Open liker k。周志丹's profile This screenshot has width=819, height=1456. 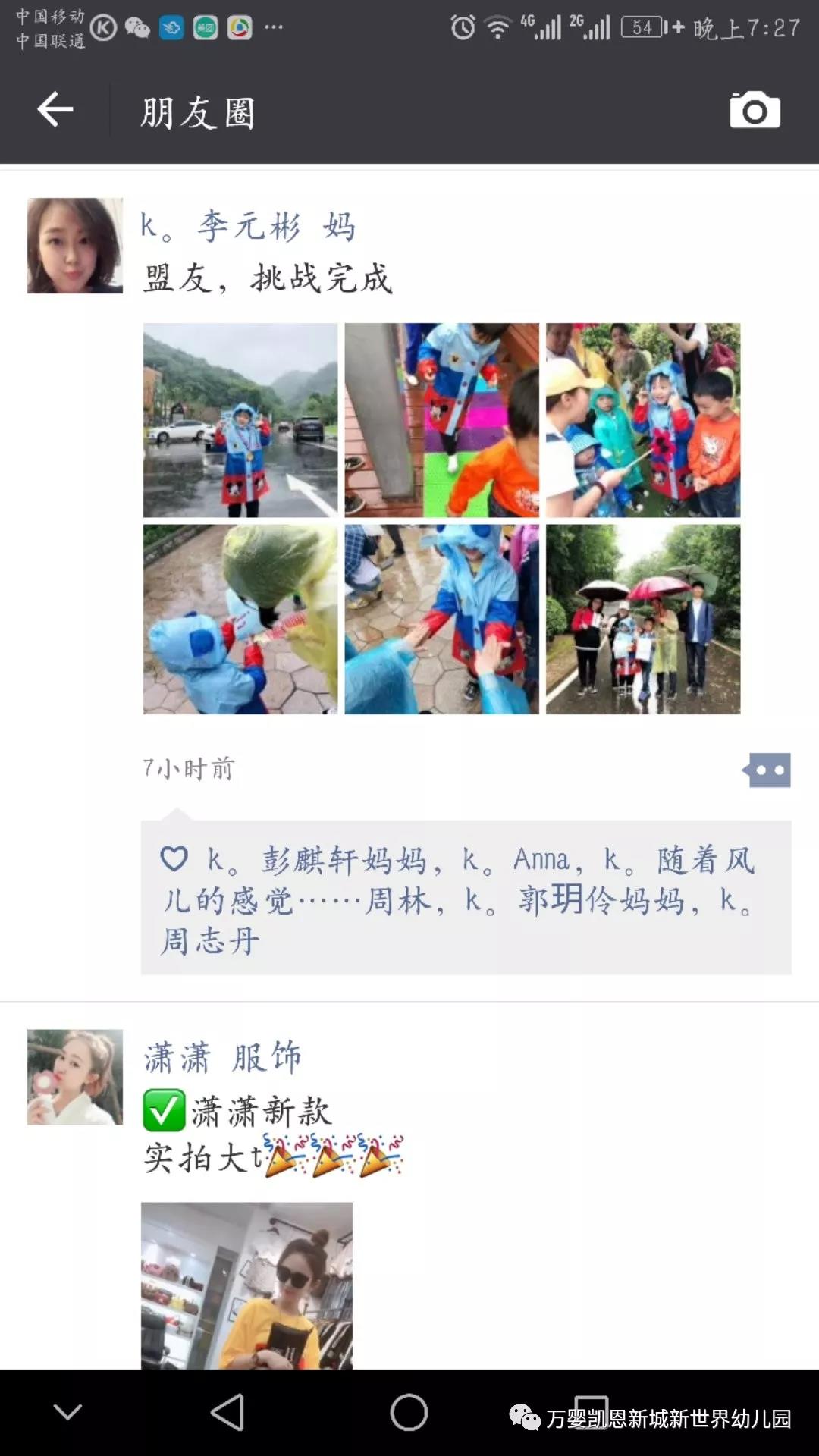point(210,942)
